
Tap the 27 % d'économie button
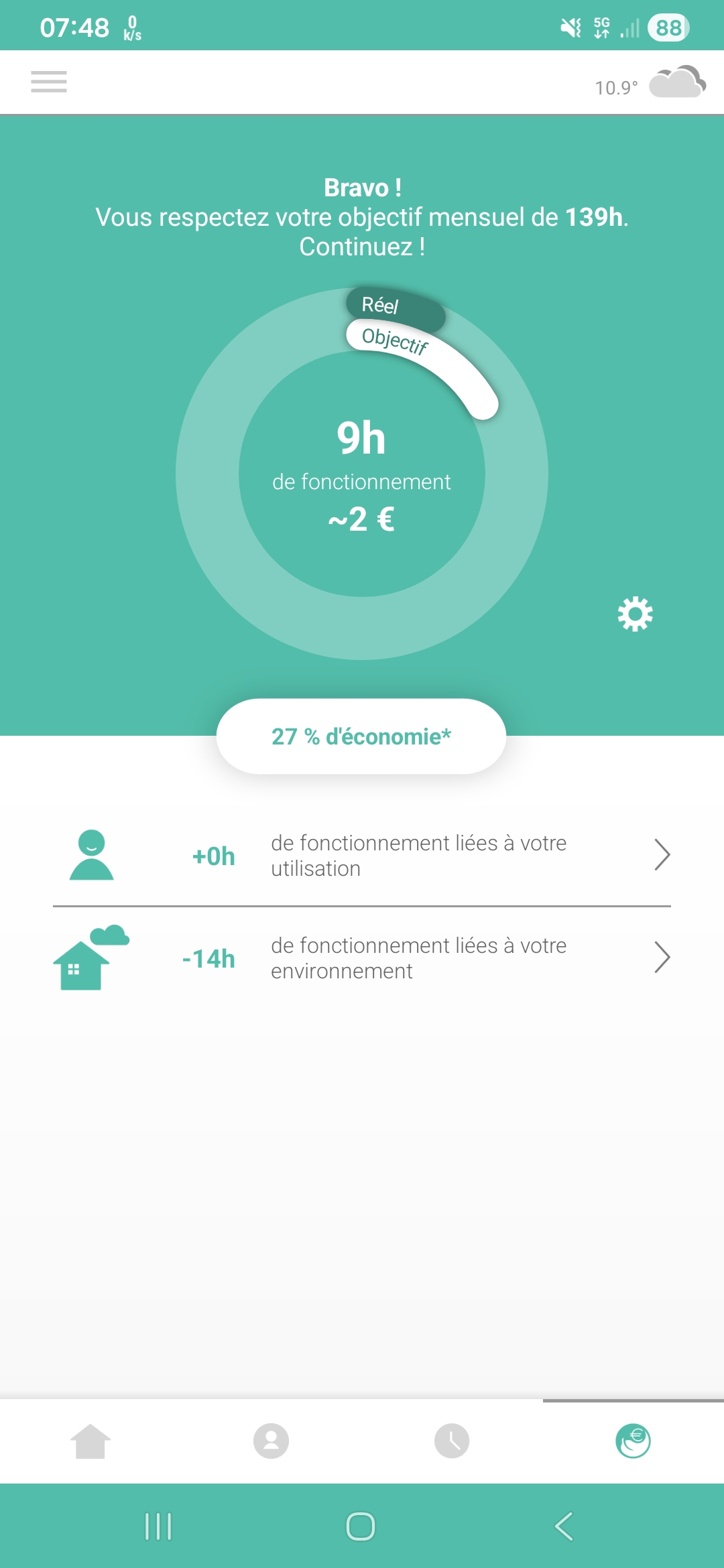[361, 736]
